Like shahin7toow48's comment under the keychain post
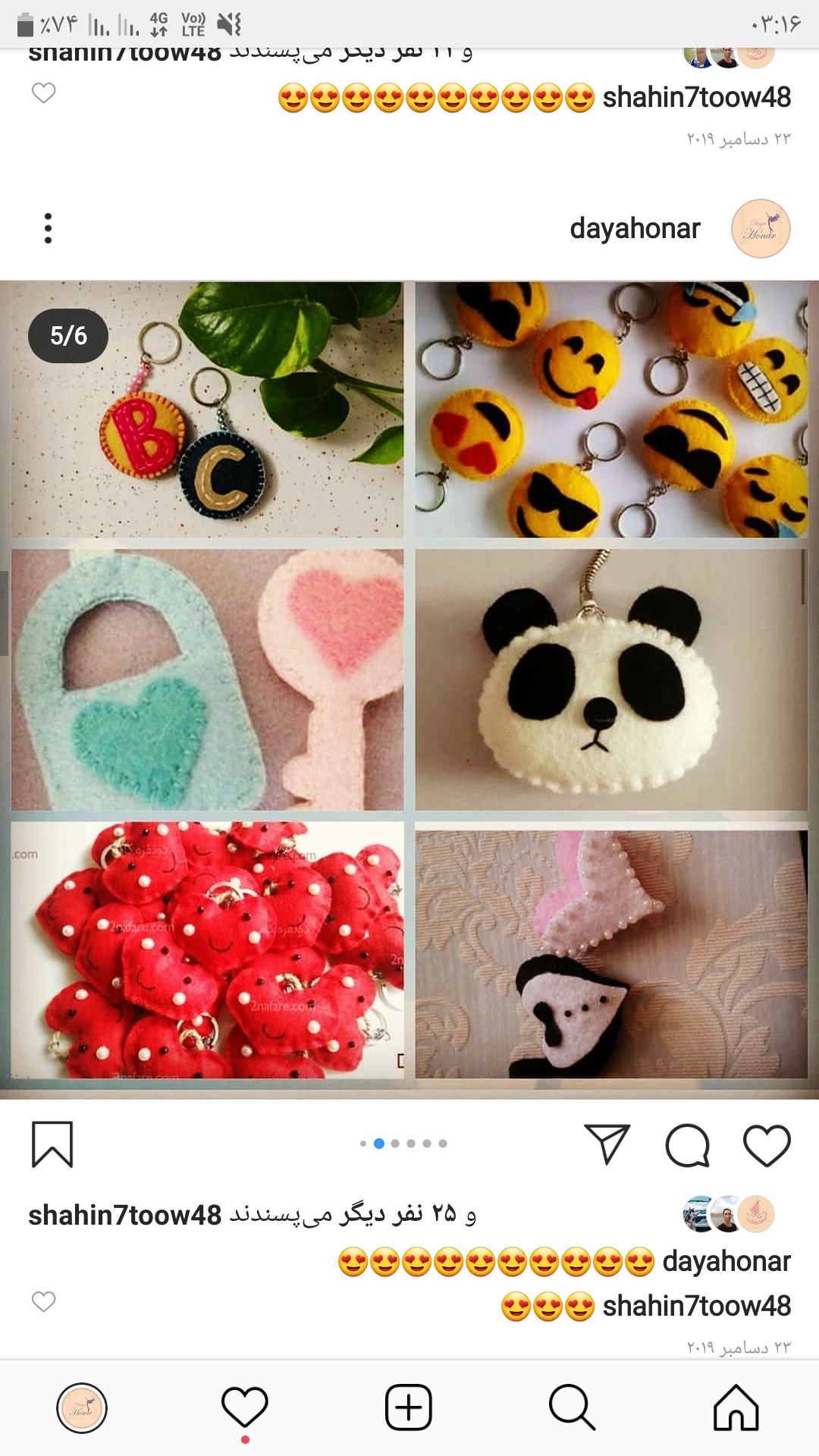Screen dimensions: 819x1456 click(x=44, y=1301)
